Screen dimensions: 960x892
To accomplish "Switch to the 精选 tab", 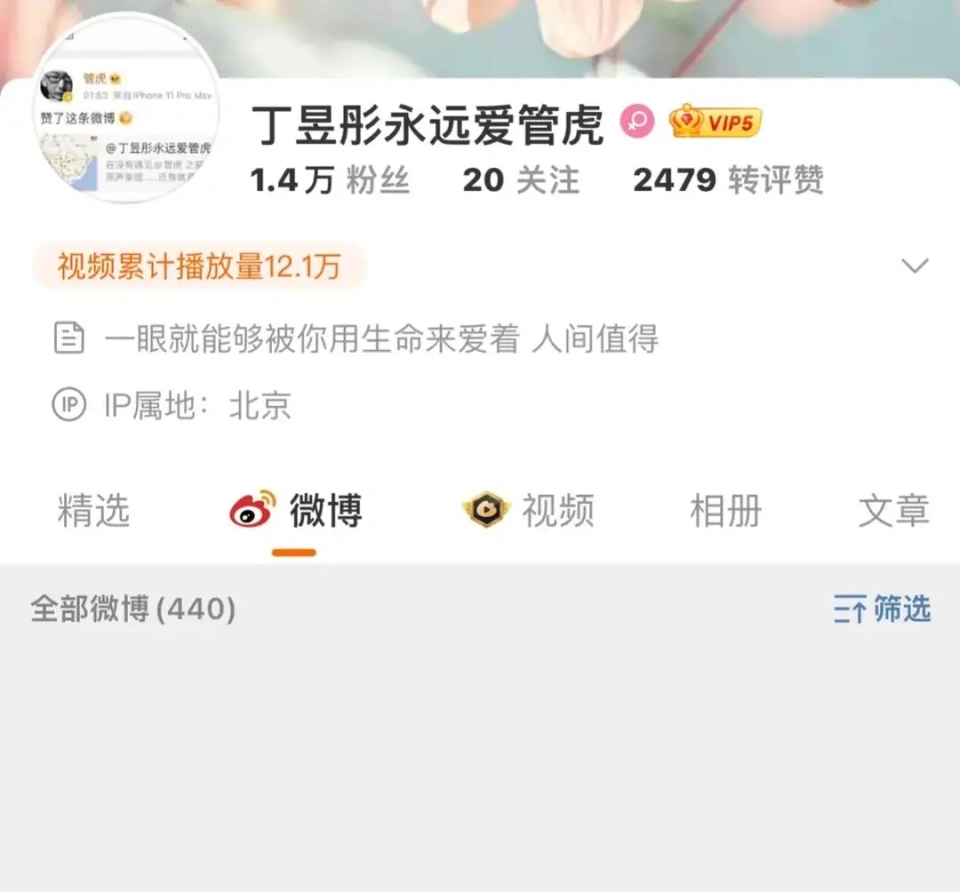I will point(94,511).
